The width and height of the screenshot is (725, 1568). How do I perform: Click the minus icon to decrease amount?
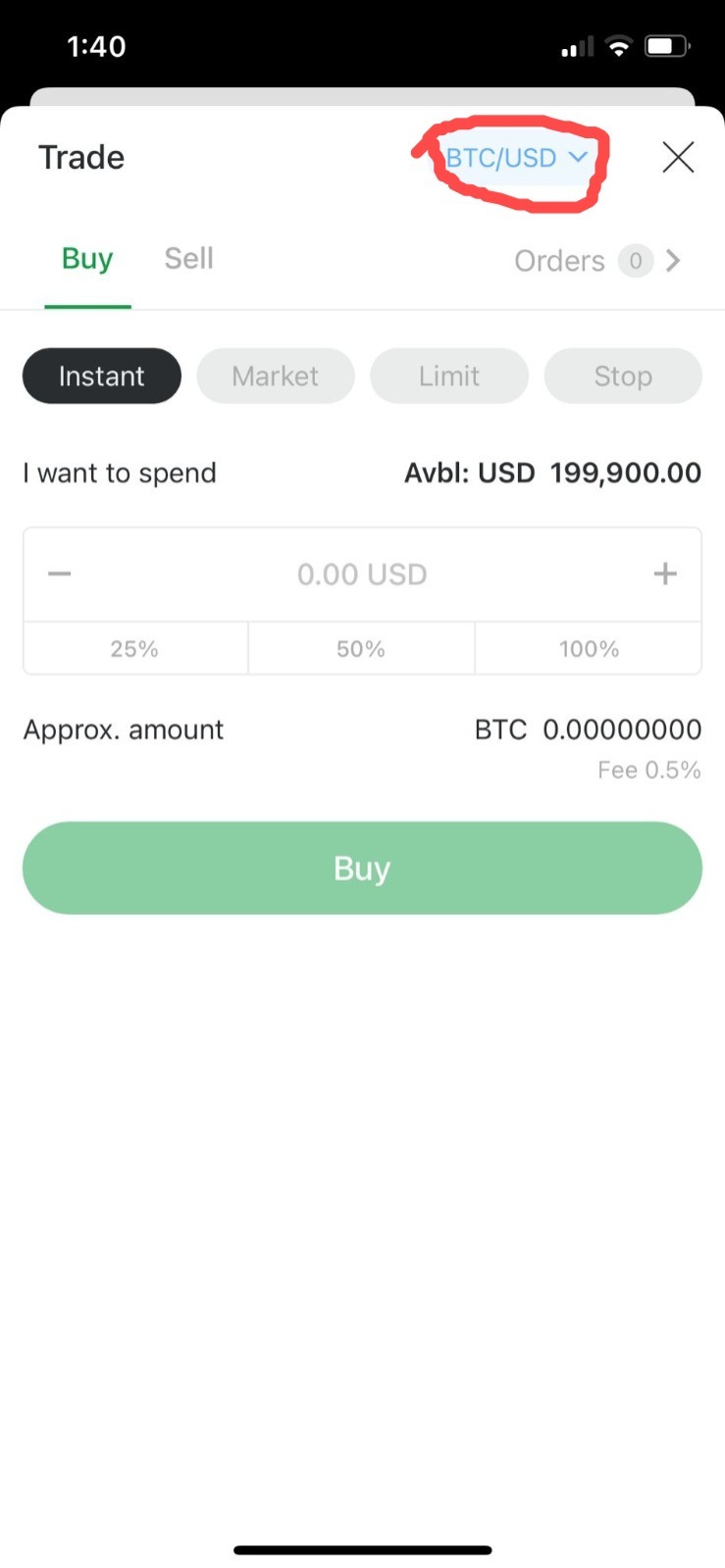click(x=59, y=574)
